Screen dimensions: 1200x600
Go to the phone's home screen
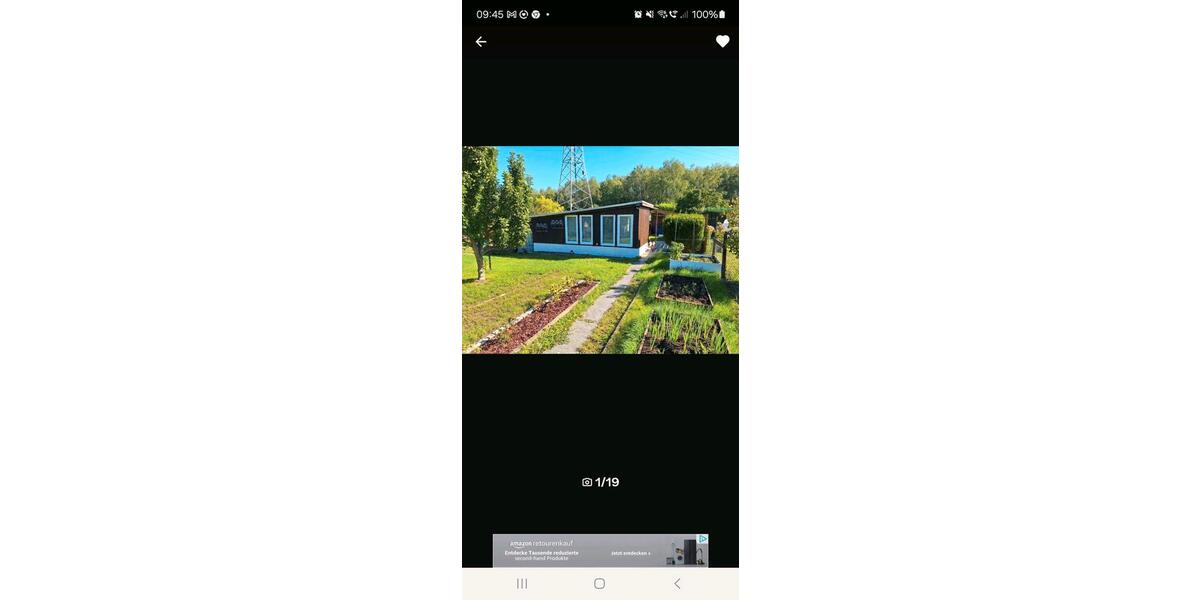(x=599, y=583)
